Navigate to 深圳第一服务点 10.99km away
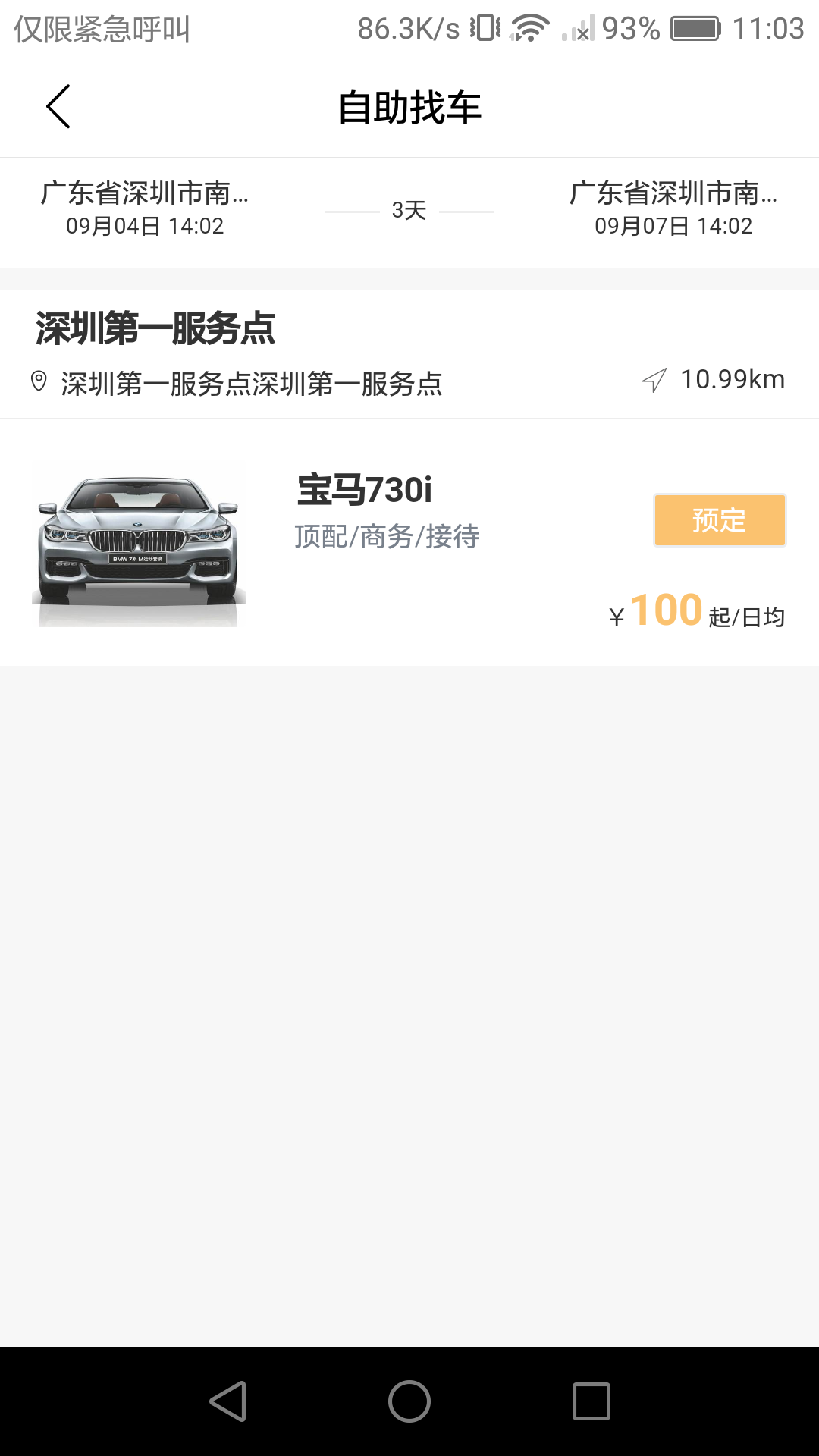 [714, 380]
